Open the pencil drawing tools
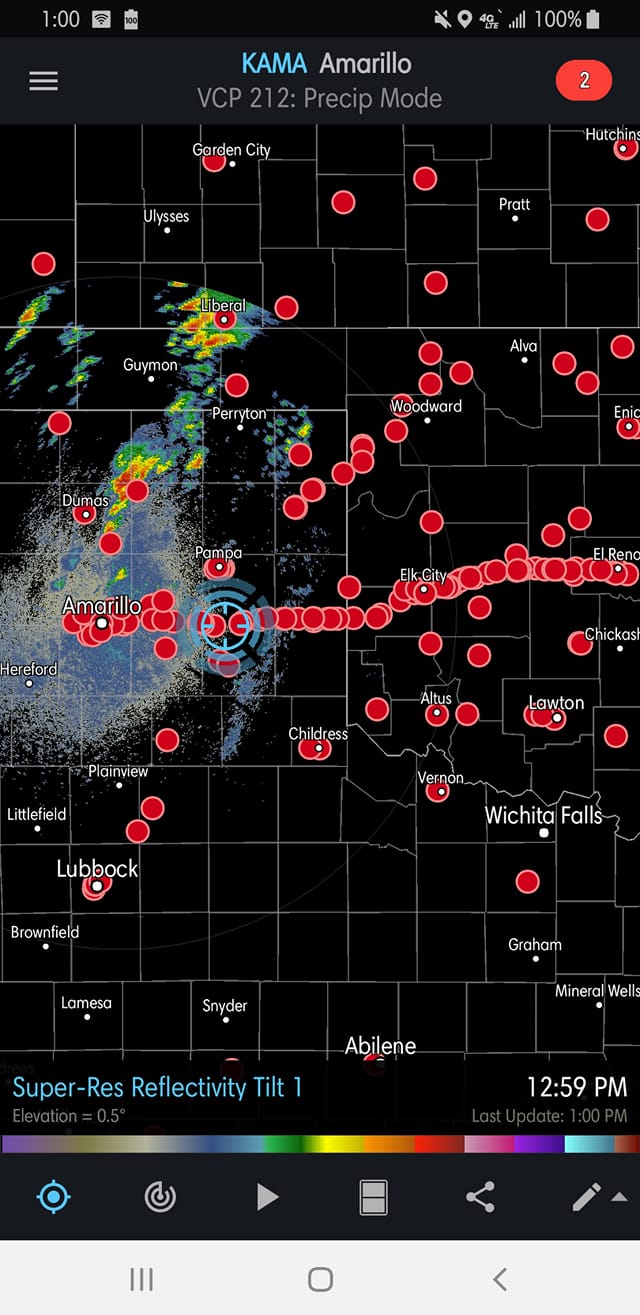Image resolution: width=640 pixels, height=1315 pixels. 588,1196
